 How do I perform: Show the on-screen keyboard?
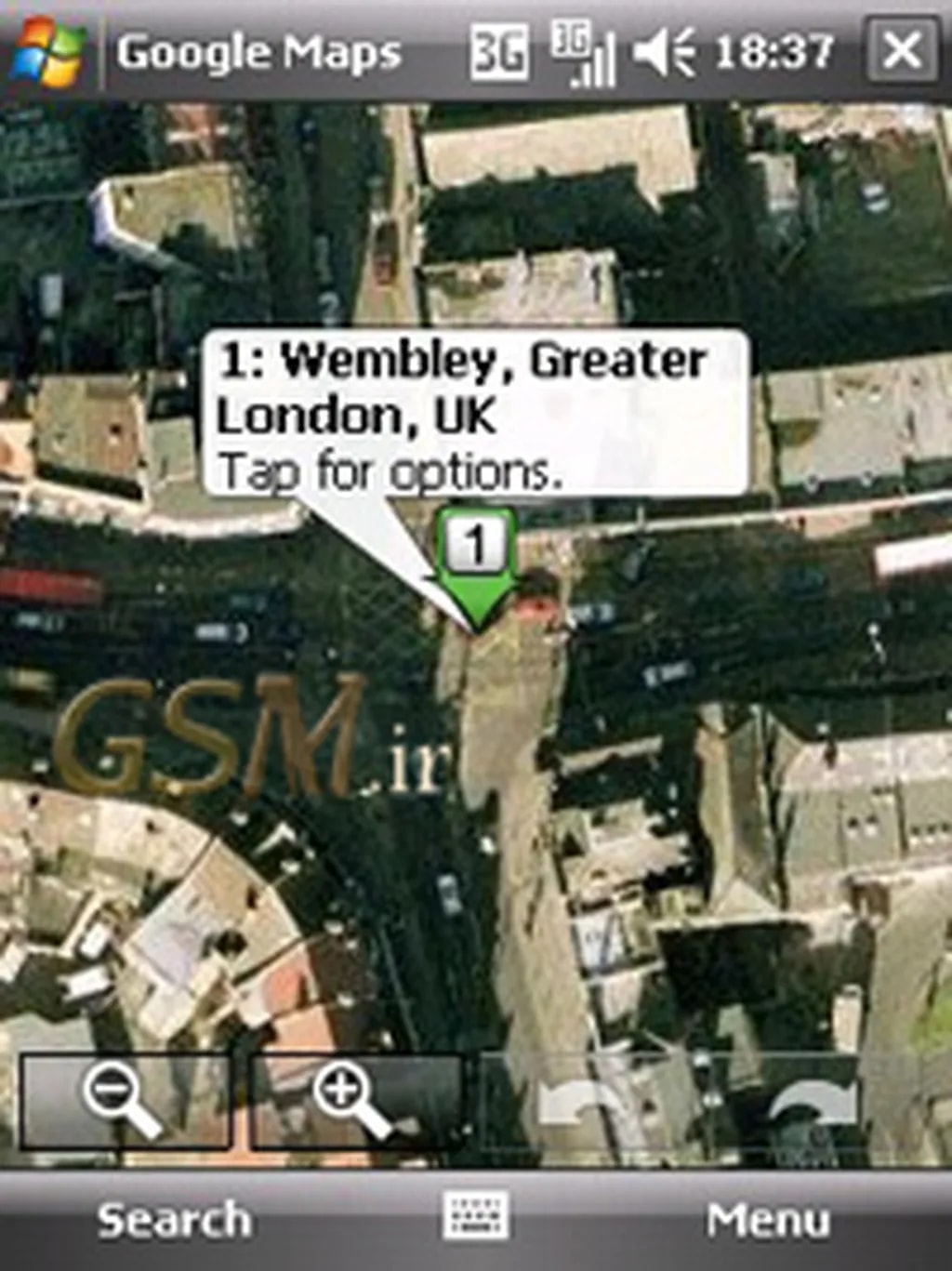pyautogui.click(x=476, y=1215)
